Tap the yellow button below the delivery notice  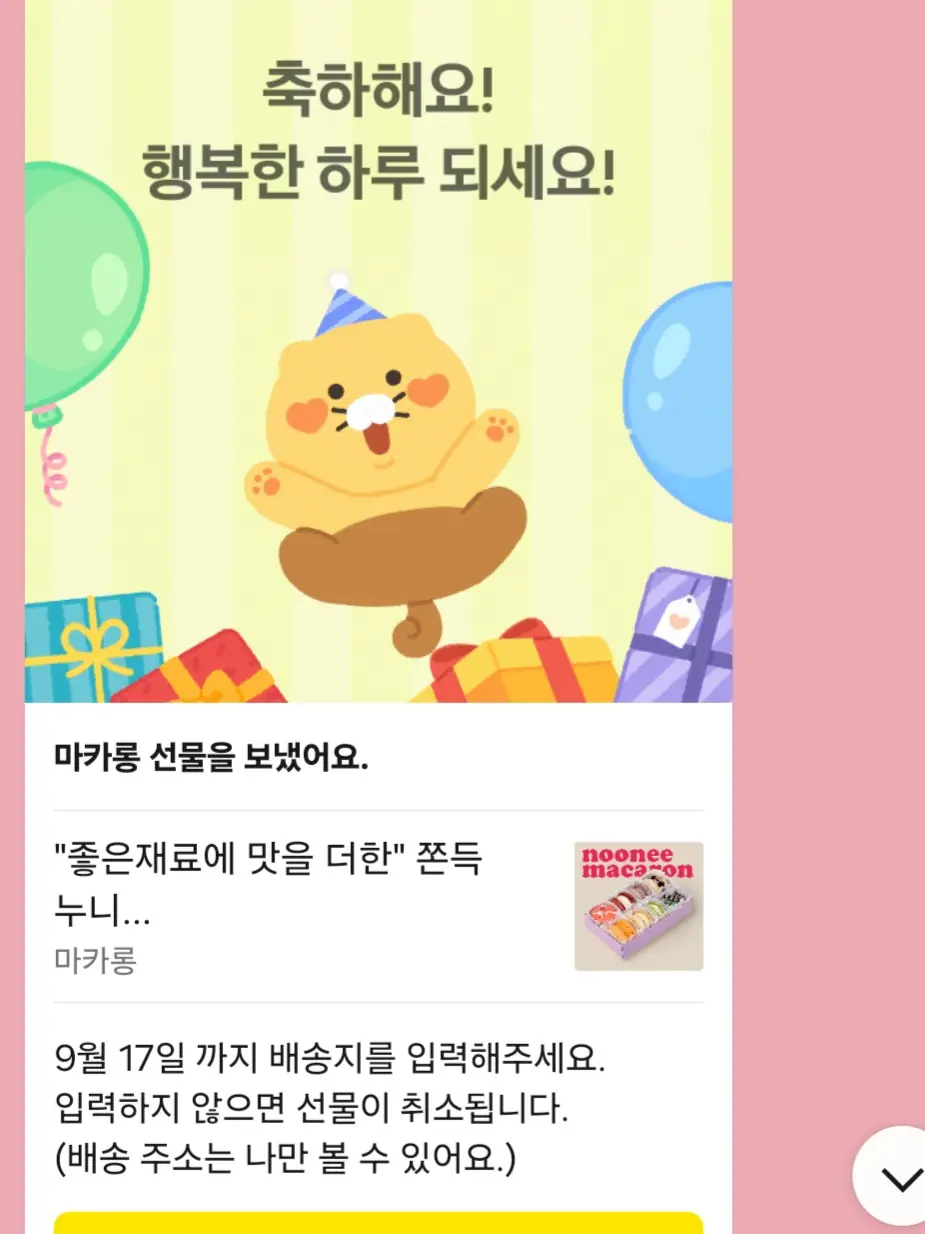(378, 1224)
